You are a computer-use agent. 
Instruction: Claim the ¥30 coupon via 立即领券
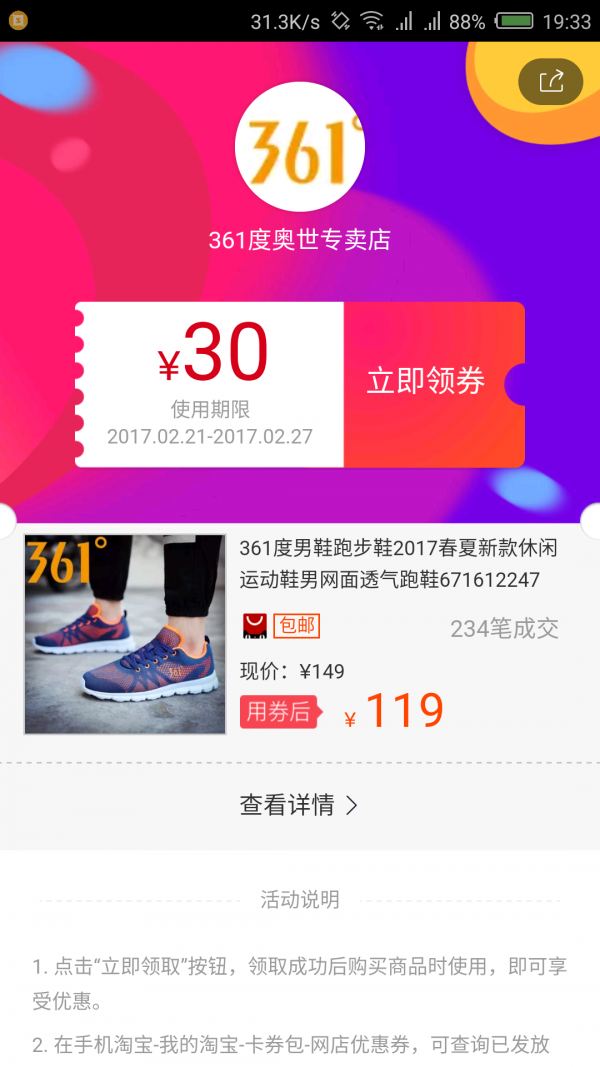(x=427, y=381)
